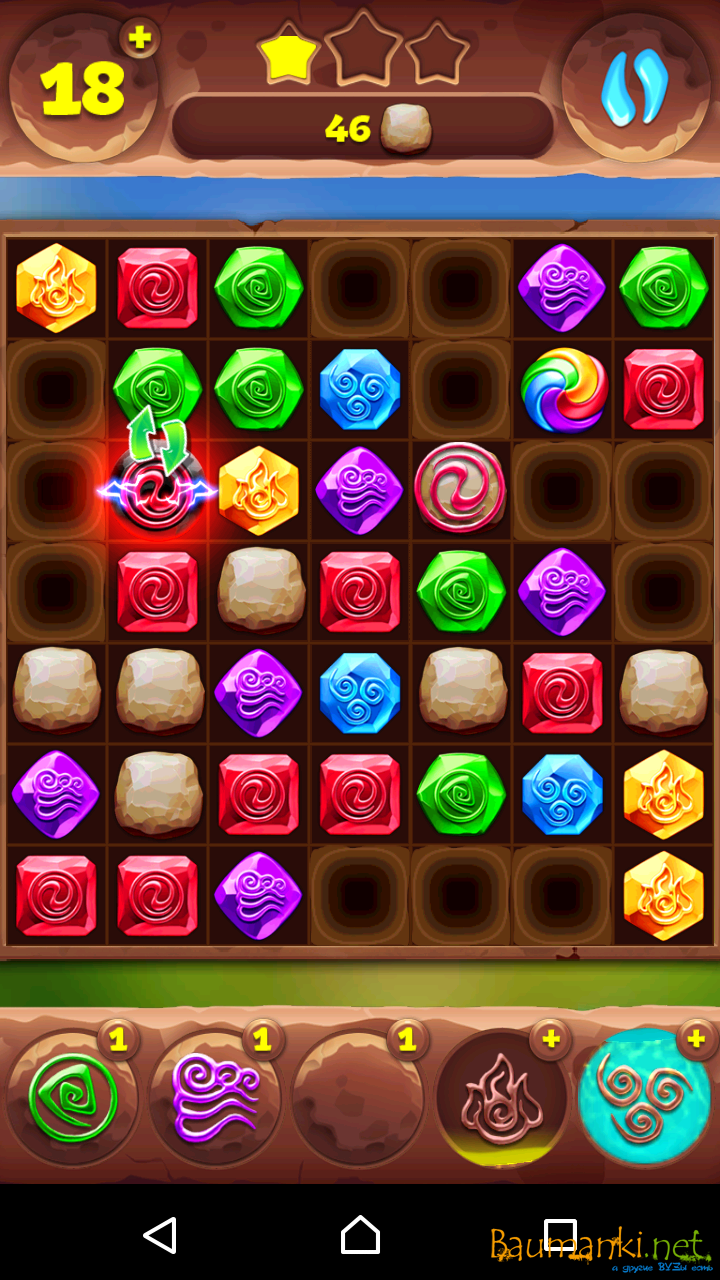Screen dimensions: 720x1280
Task: Add more moves with the plus badge
Action: (140, 39)
